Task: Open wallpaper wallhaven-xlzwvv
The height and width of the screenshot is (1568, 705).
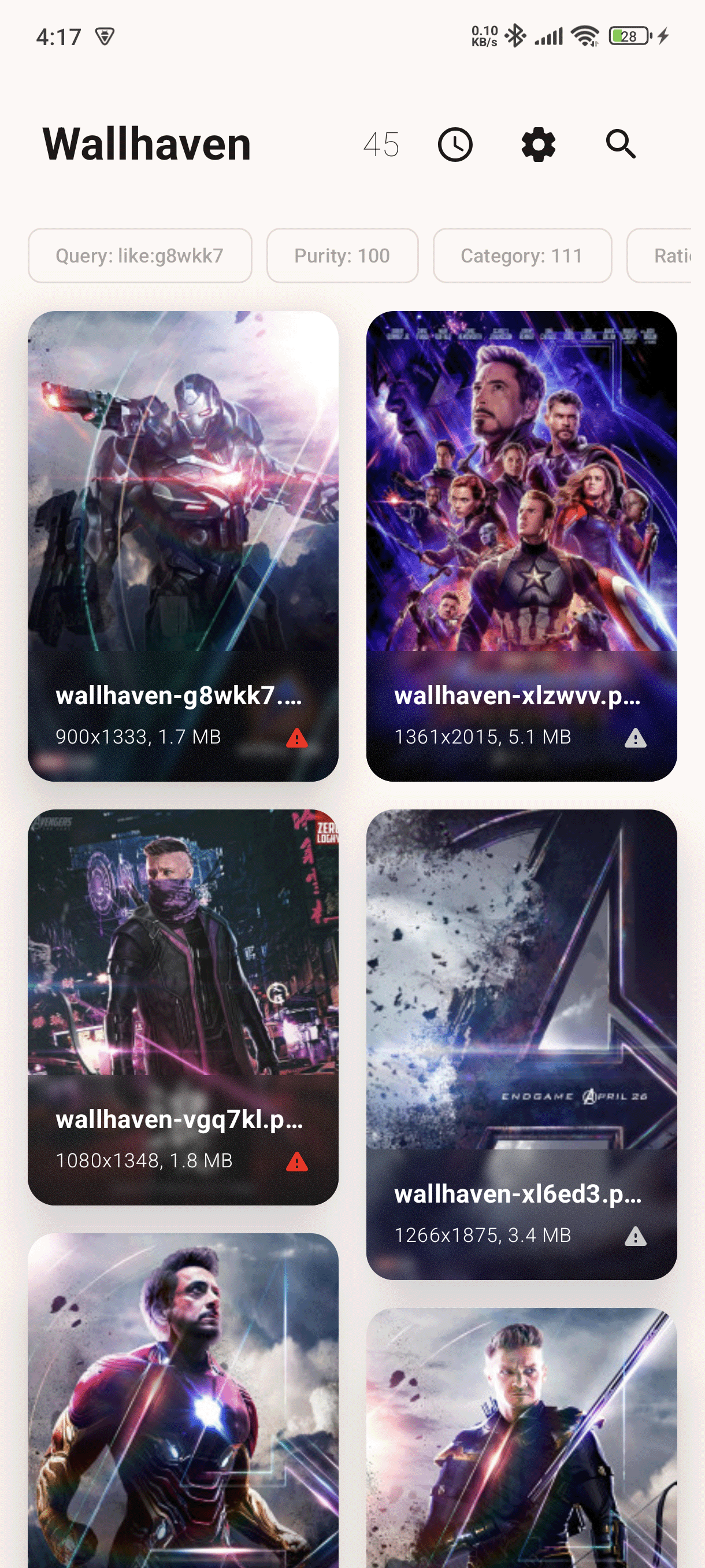Action: [521, 487]
